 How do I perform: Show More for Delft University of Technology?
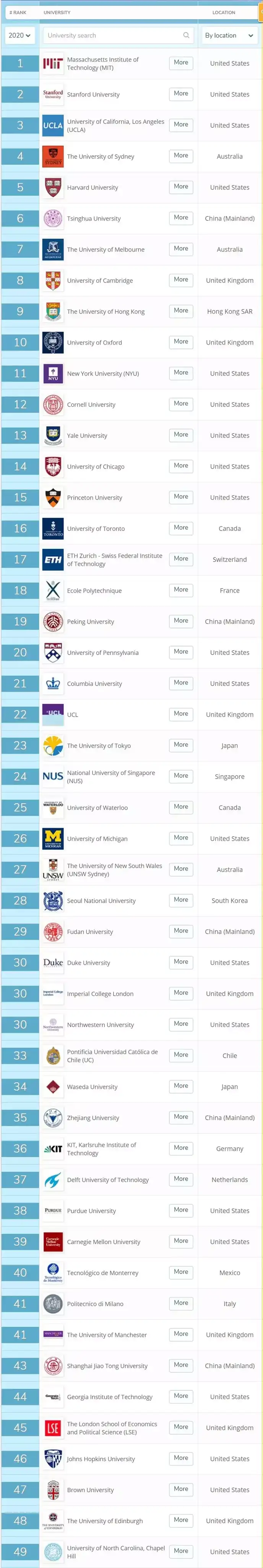coord(181,1179)
